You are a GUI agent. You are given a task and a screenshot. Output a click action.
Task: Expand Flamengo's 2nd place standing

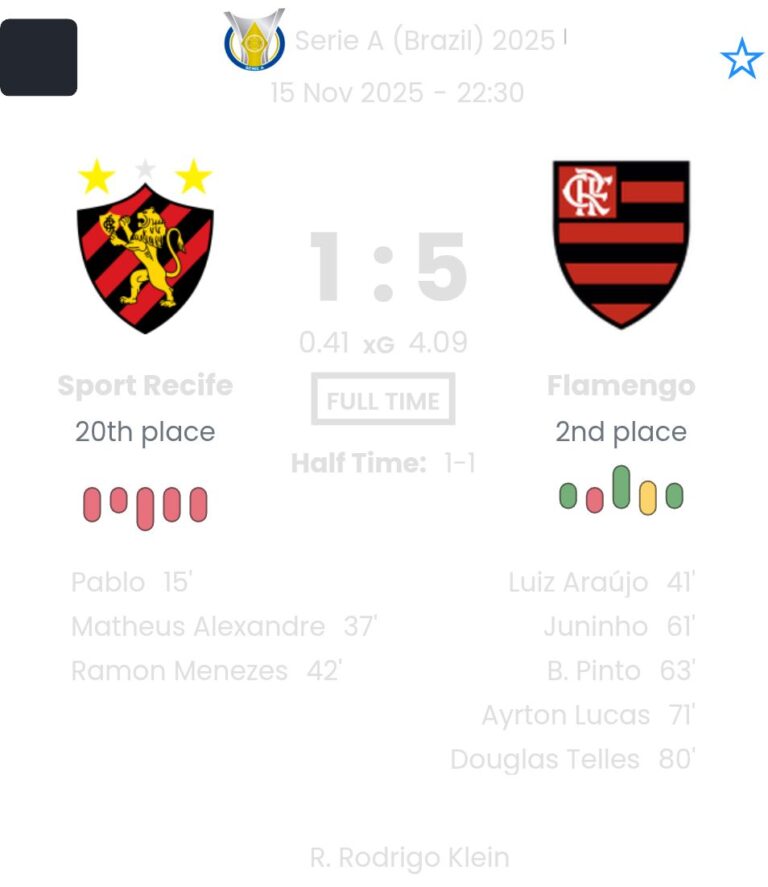tap(620, 432)
